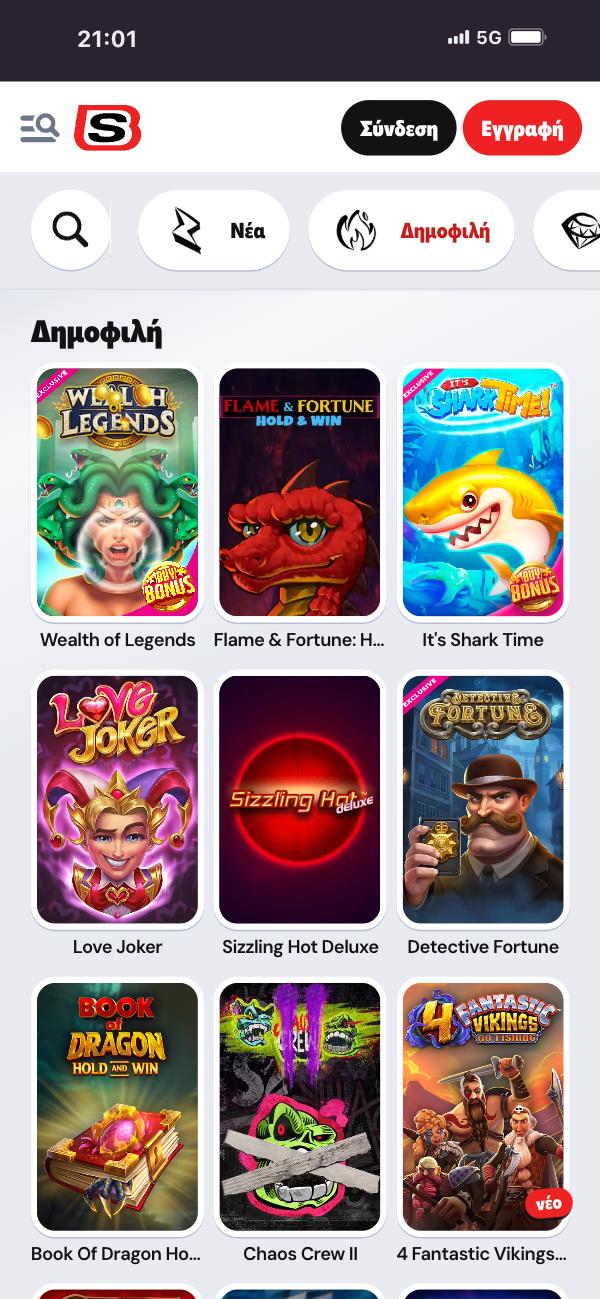The width and height of the screenshot is (600, 1299).
Task: Select the Δημοφιλή category chip
Action: (x=411, y=231)
